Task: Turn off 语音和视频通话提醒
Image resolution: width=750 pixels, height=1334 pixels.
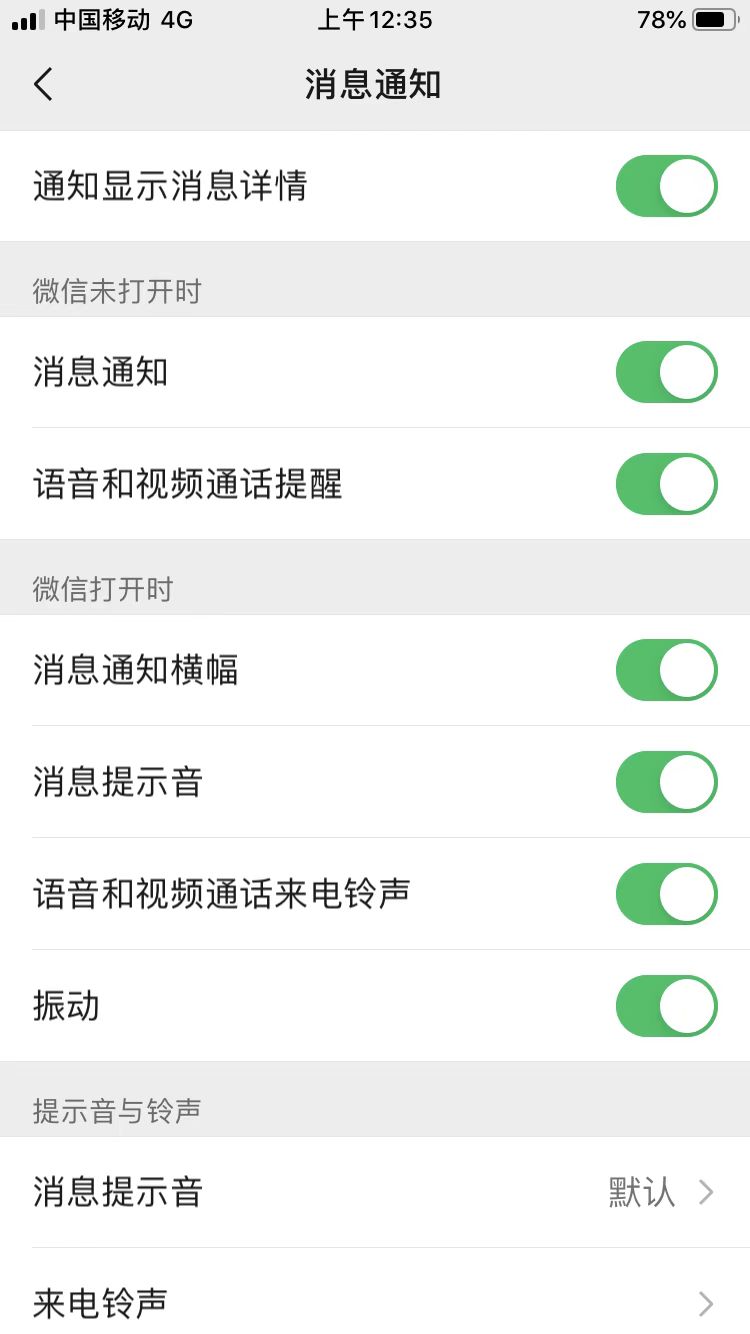Action: click(666, 484)
